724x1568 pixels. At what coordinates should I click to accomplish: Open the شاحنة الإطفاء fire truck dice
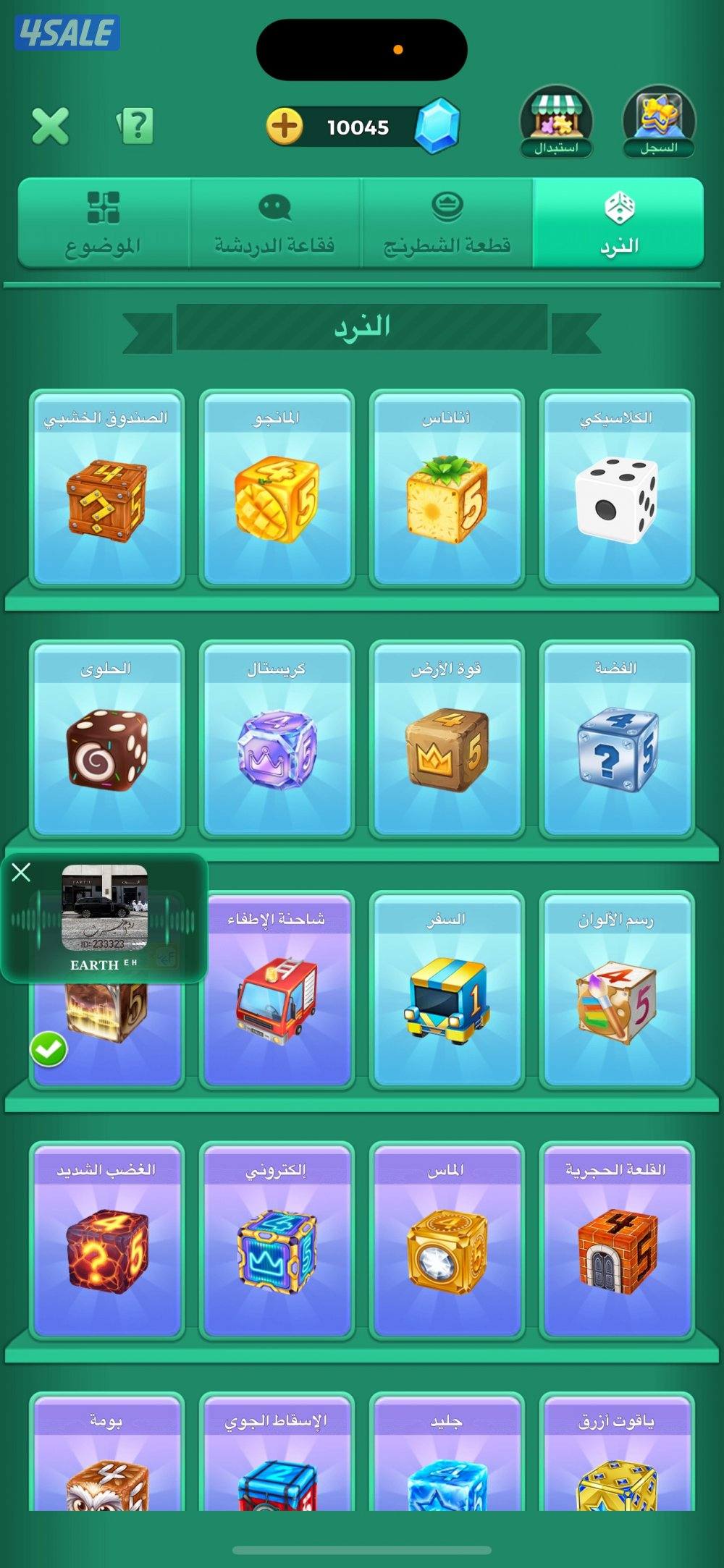(x=277, y=993)
